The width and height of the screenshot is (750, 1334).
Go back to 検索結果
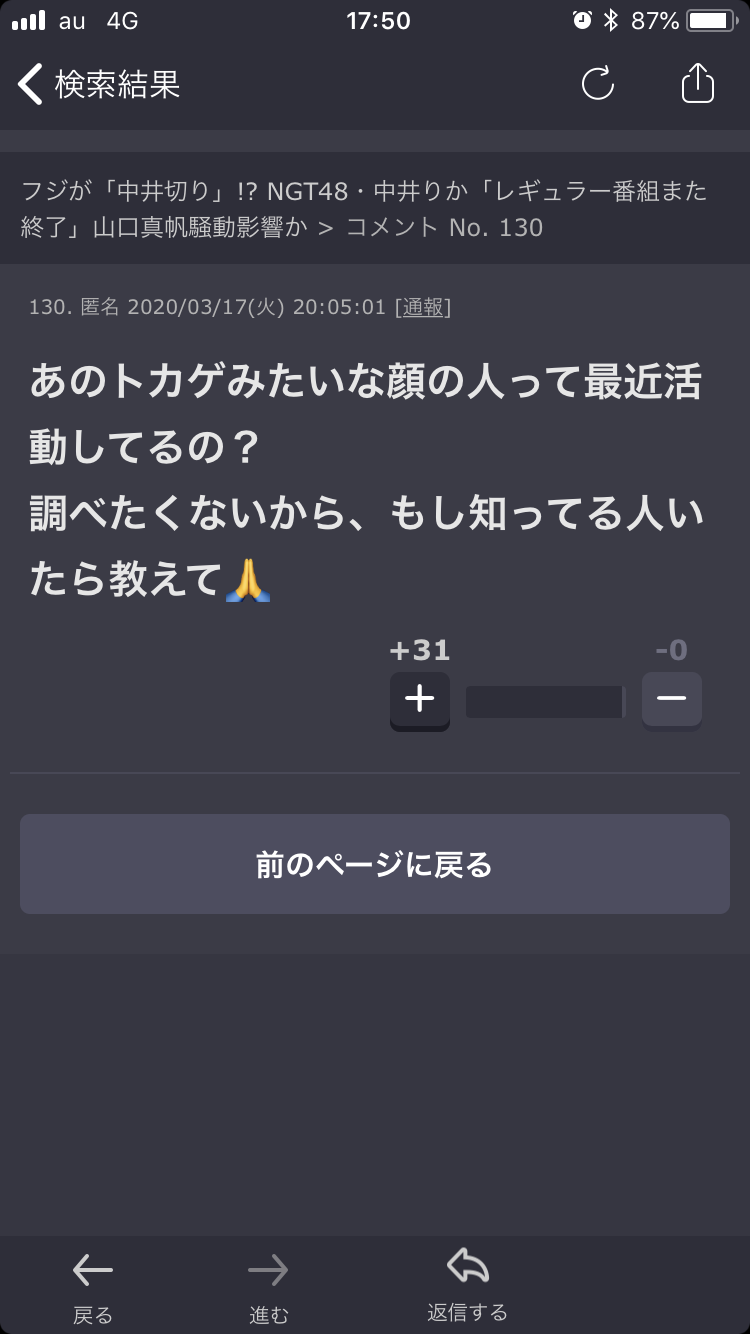pos(99,84)
